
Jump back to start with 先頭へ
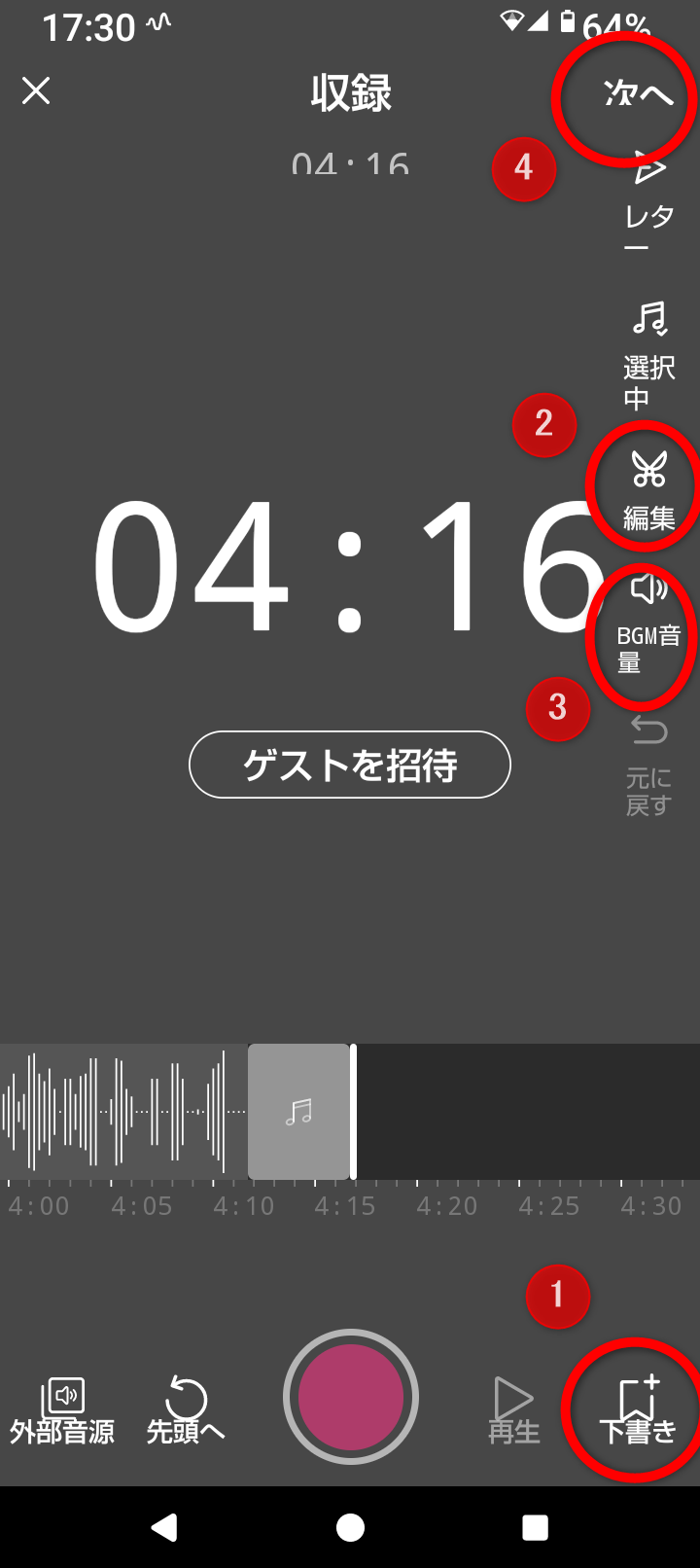click(x=185, y=1410)
